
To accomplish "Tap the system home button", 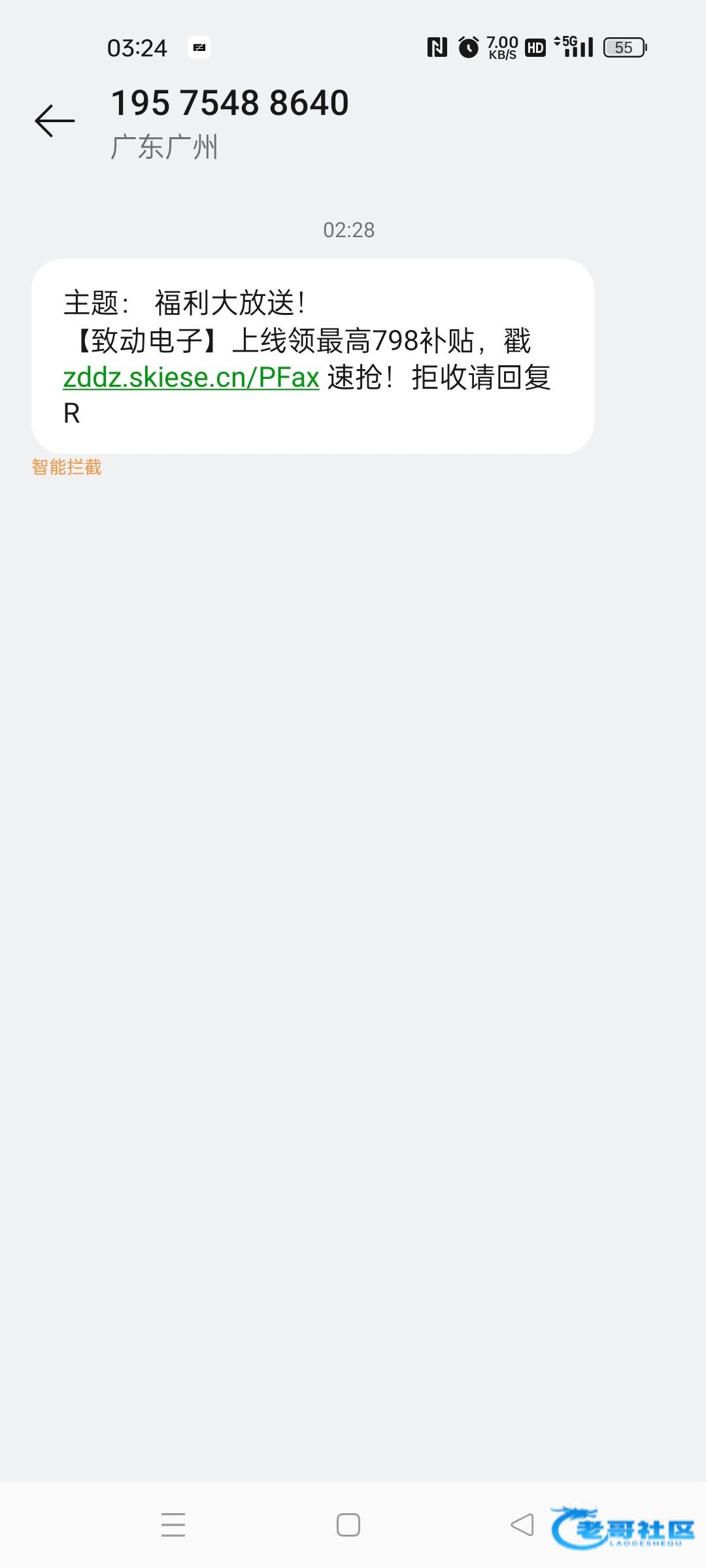I will (x=348, y=1525).
